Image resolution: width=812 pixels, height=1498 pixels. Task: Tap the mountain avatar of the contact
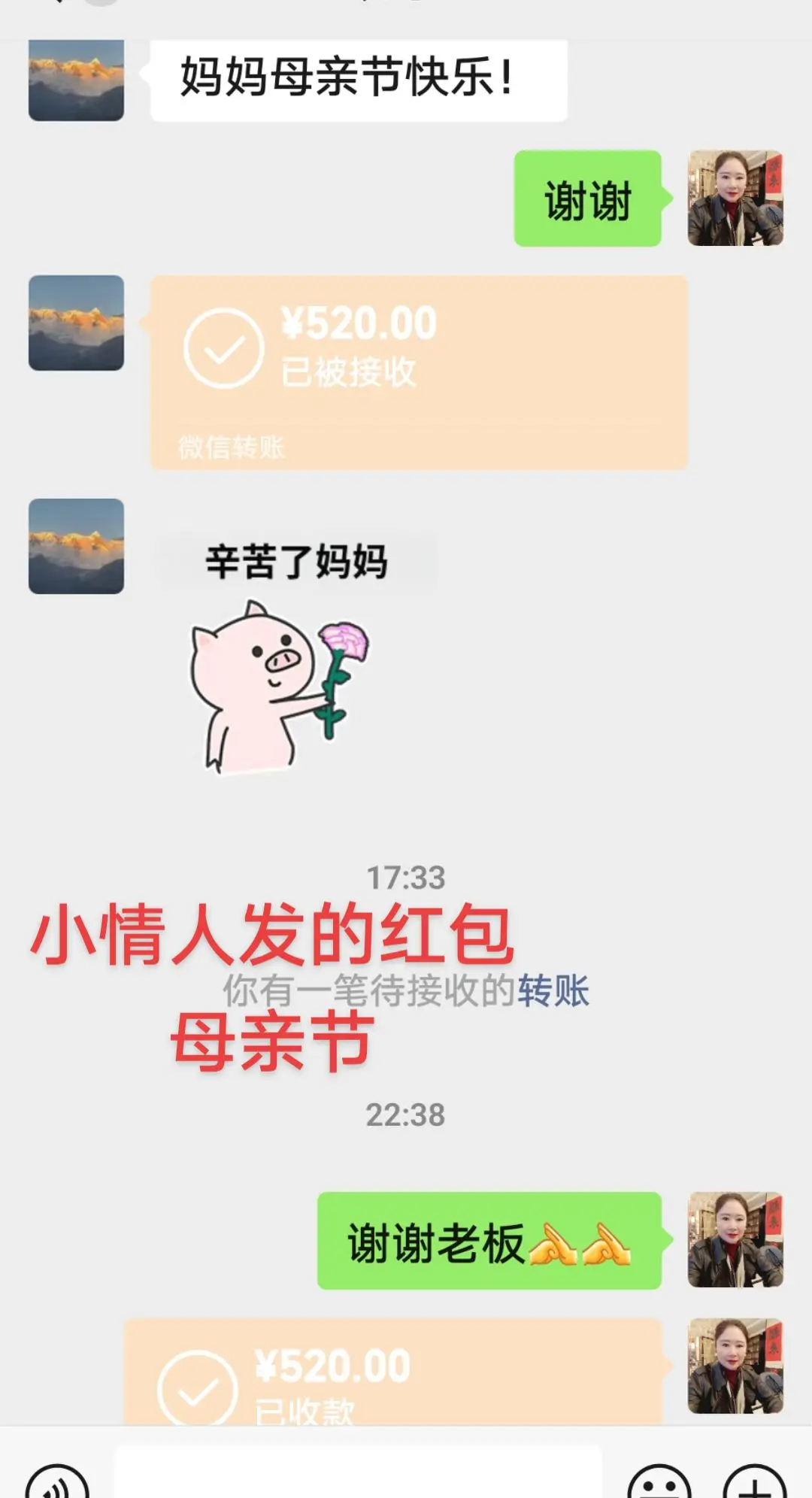pos(75,79)
